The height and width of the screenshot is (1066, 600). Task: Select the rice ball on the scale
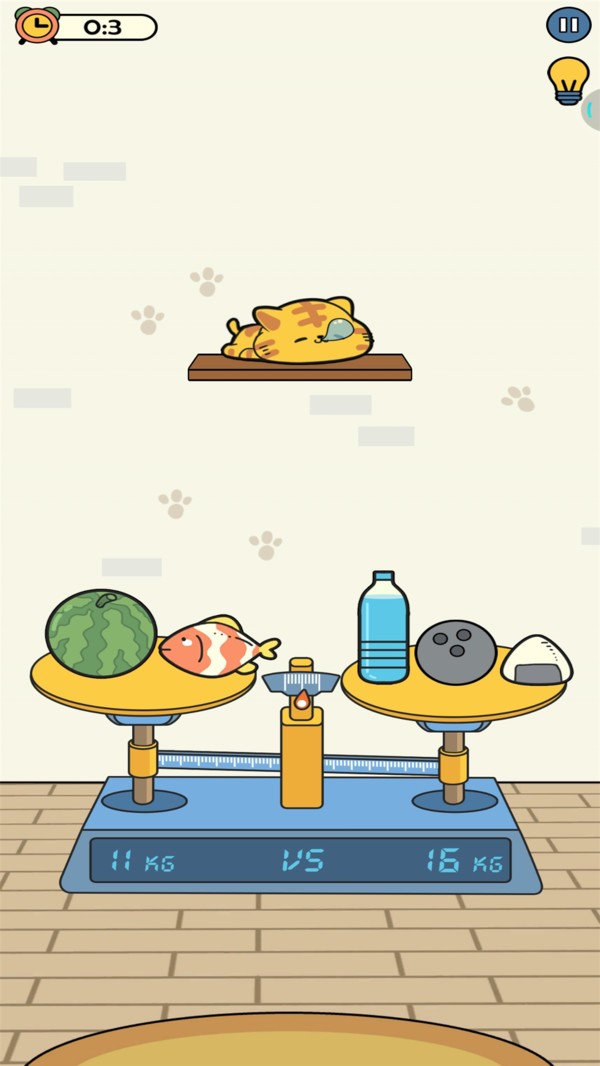click(x=537, y=660)
